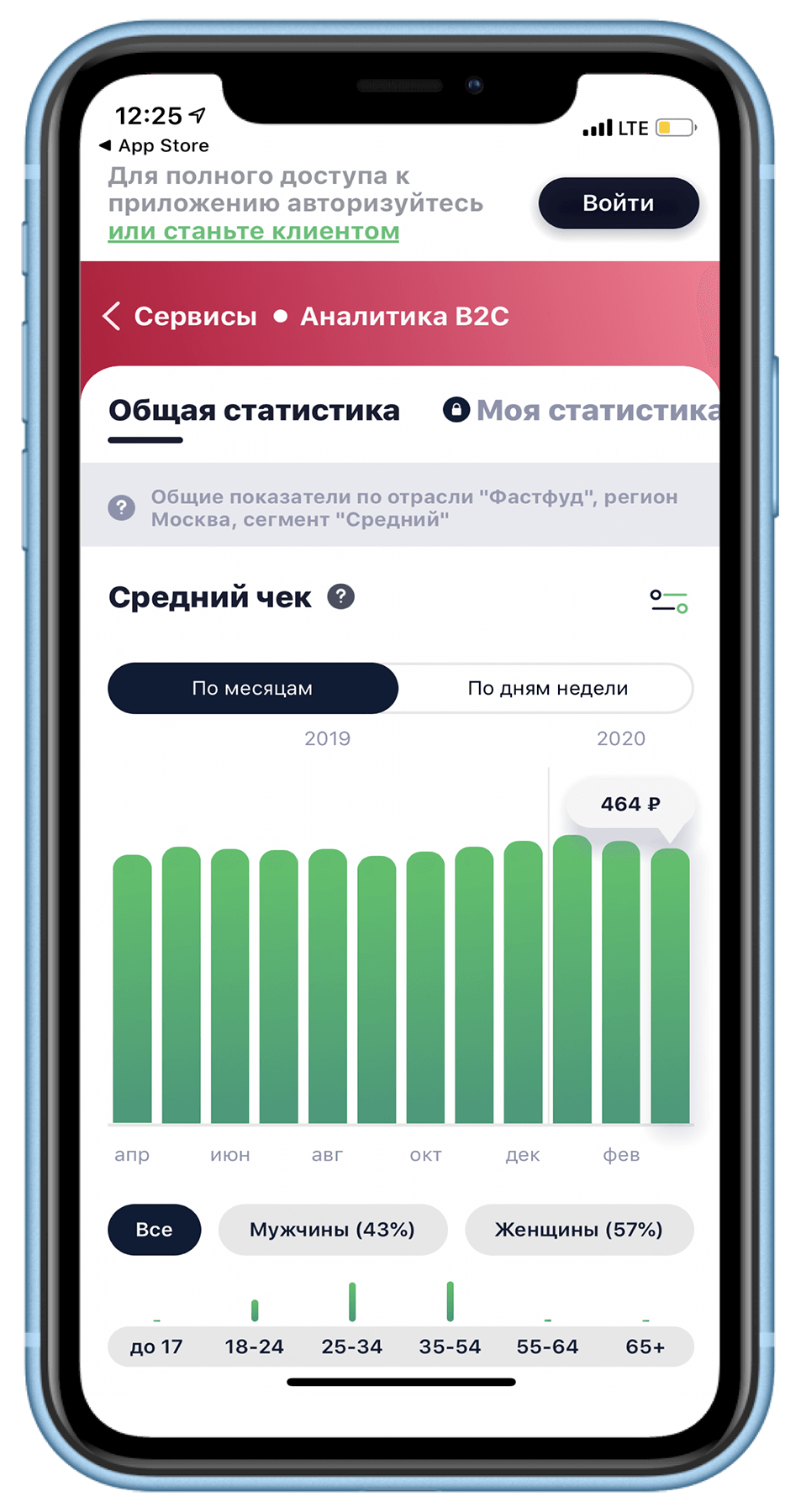Return to App Store via status bar
The height and width of the screenshot is (1512, 801).
(155, 145)
